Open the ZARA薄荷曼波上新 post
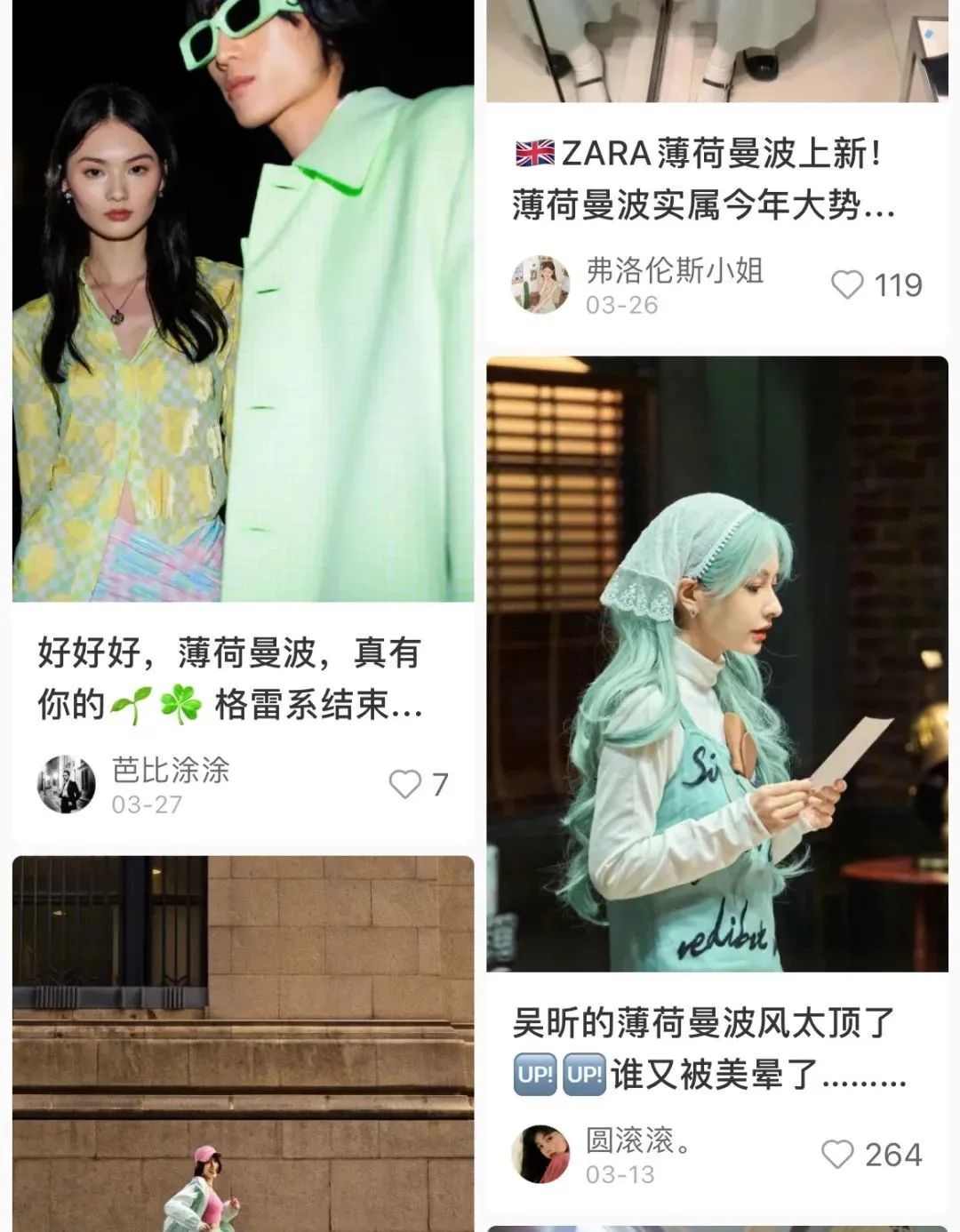960x1232 pixels. pyautogui.click(x=702, y=180)
